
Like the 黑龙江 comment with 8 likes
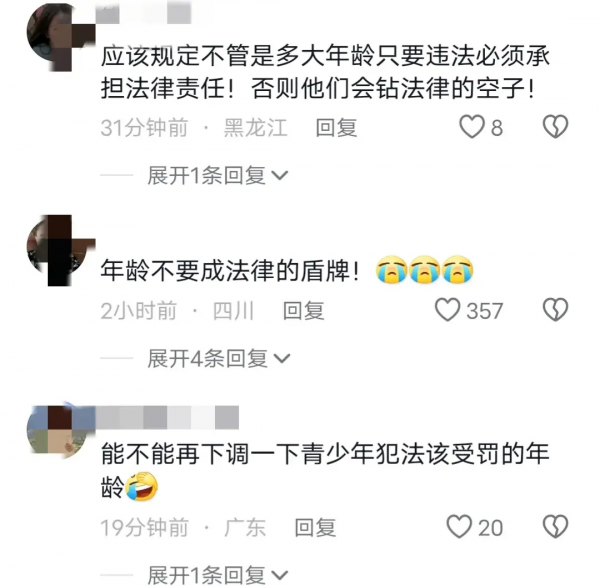coord(471,127)
